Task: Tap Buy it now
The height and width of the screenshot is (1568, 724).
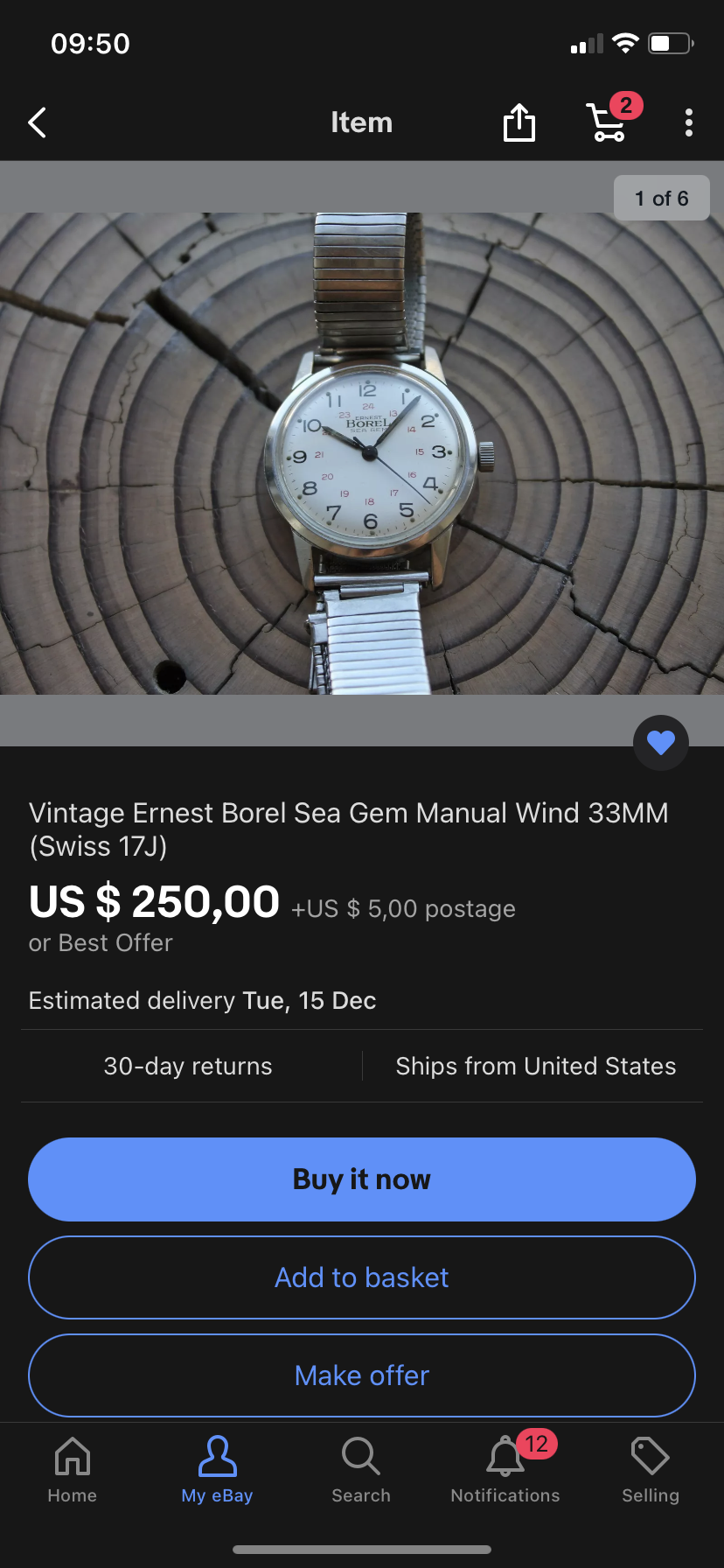Action: coord(362,1179)
